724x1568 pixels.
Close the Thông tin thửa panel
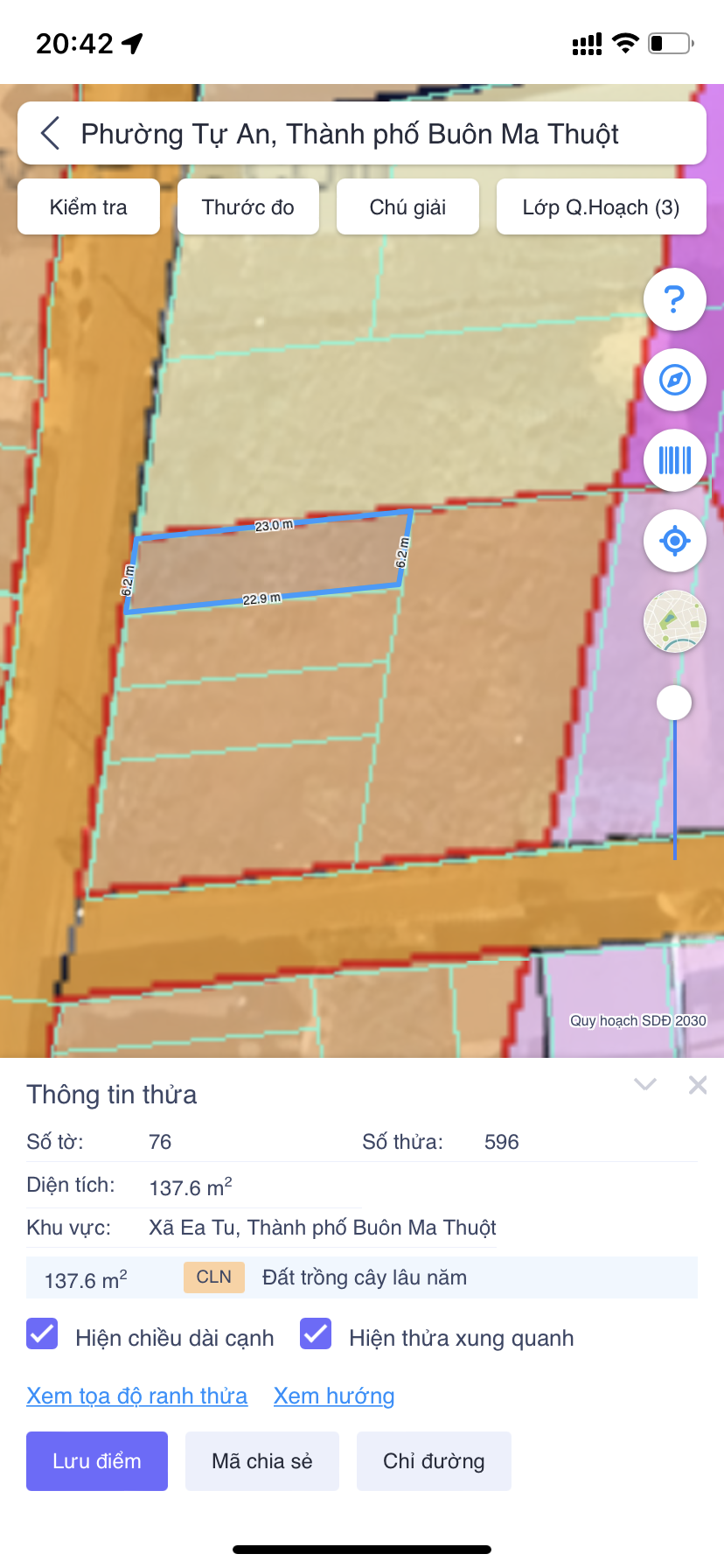click(x=698, y=1085)
